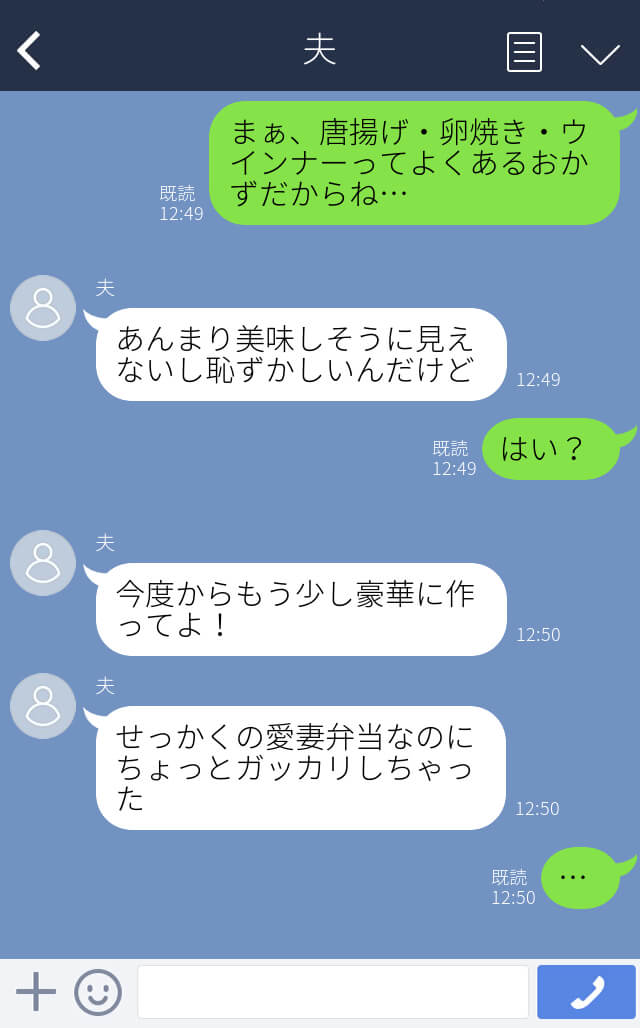
Task: Expand the chat options chevron
Action: pyautogui.click(x=600, y=54)
